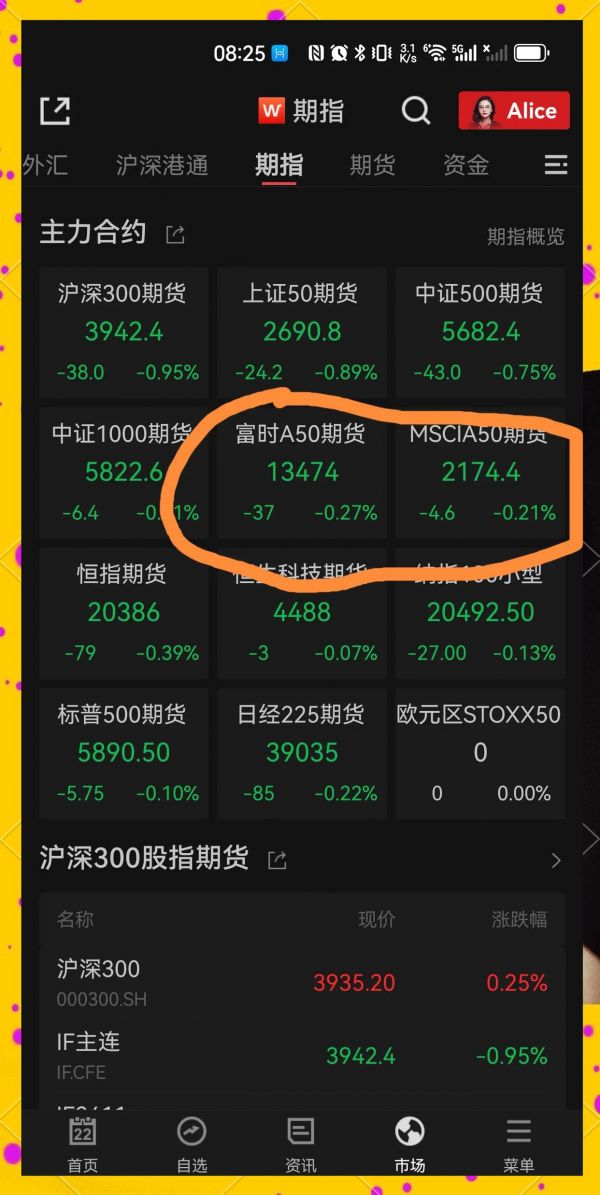Switch to the 沪深港通 tab
The image size is (600, 1195).
click(162, 165)
